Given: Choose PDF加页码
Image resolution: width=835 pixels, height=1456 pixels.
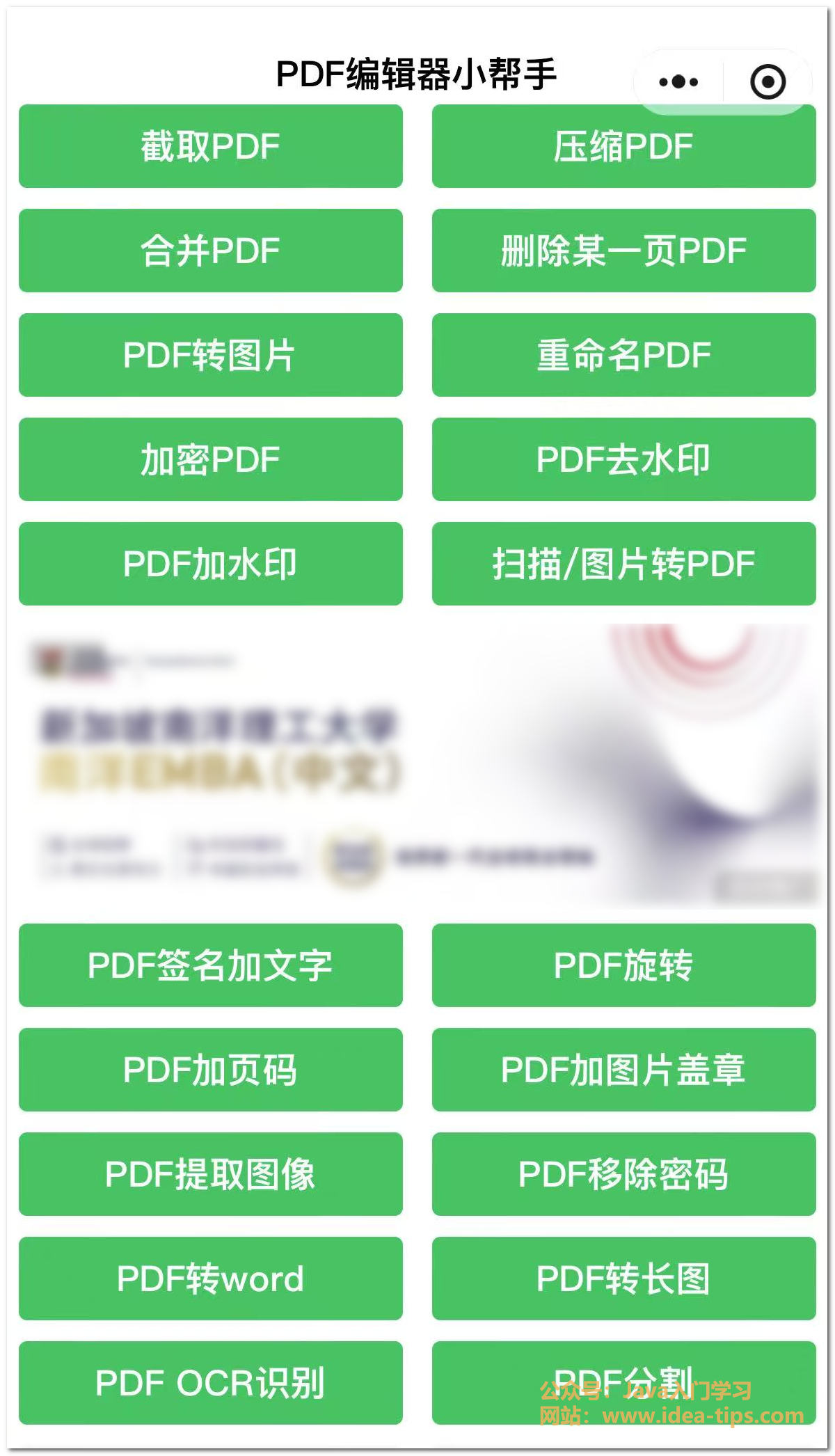Looking at the screenshot, I should 210,1070.
